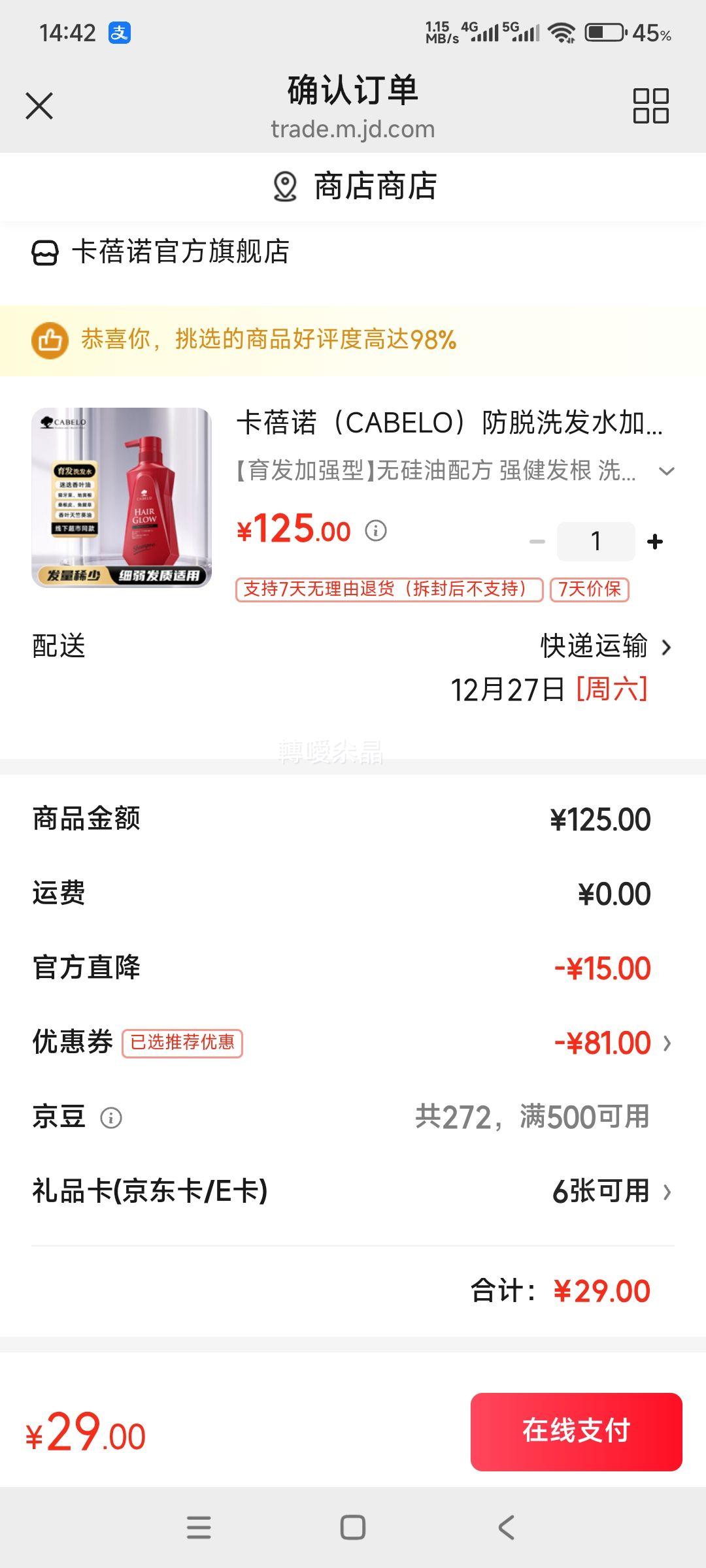The image size is (706, 1568).
Task: Close the order page with X
Action: 41,105
